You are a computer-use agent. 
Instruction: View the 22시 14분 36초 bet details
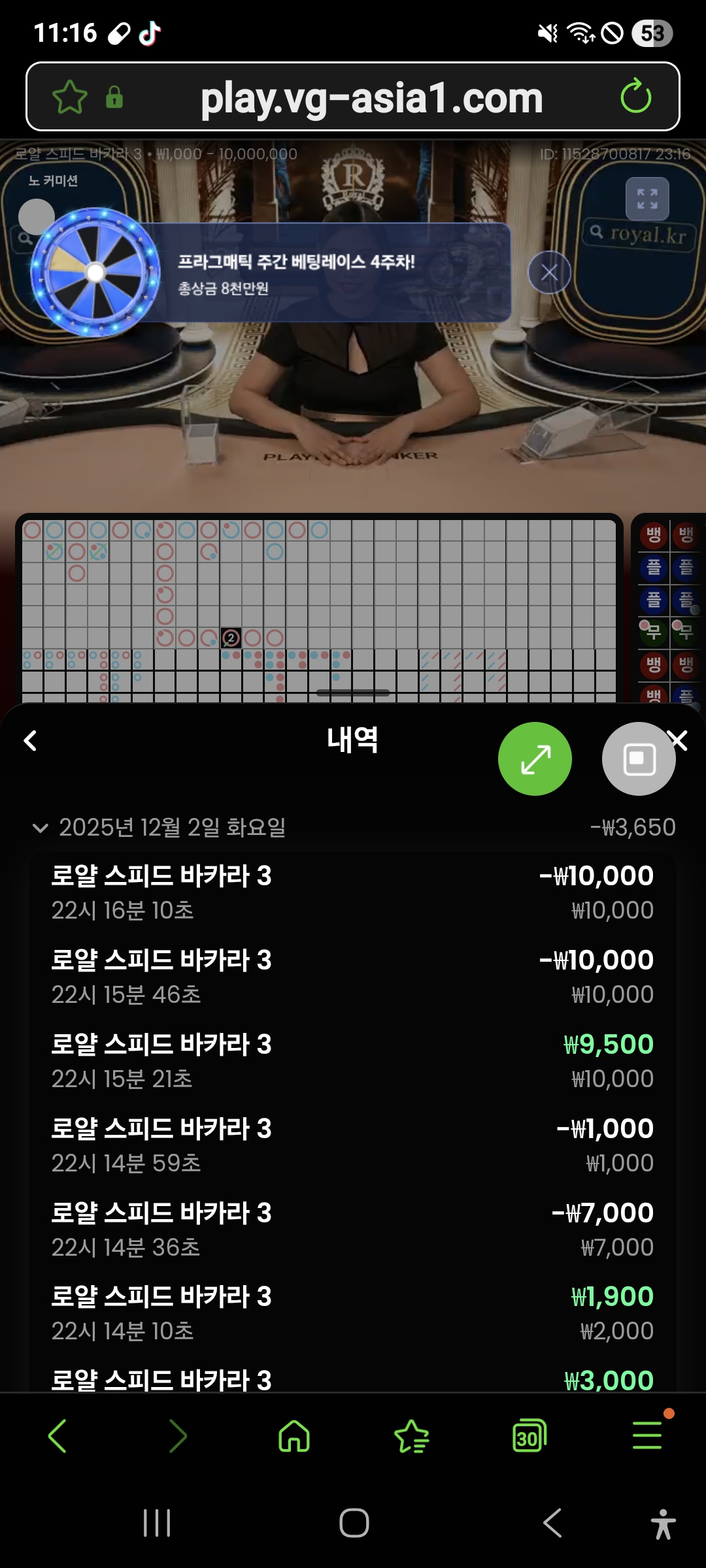353,1229
